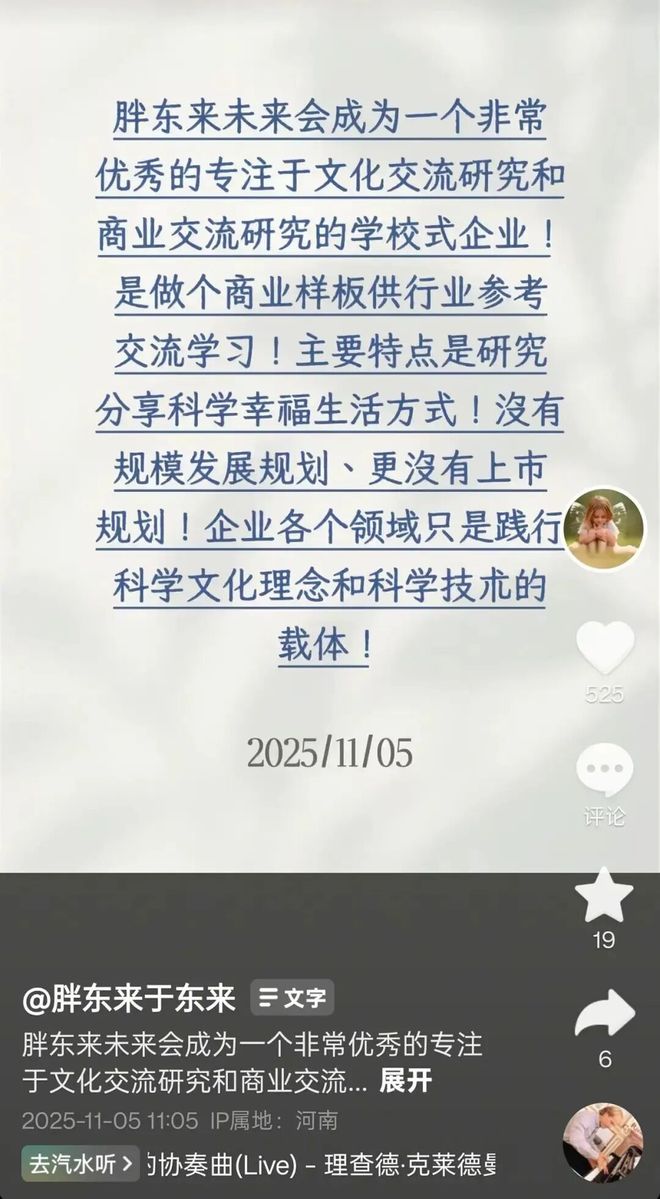Open the comments section
Viewport: 660px width, 1199px height.
605,772
